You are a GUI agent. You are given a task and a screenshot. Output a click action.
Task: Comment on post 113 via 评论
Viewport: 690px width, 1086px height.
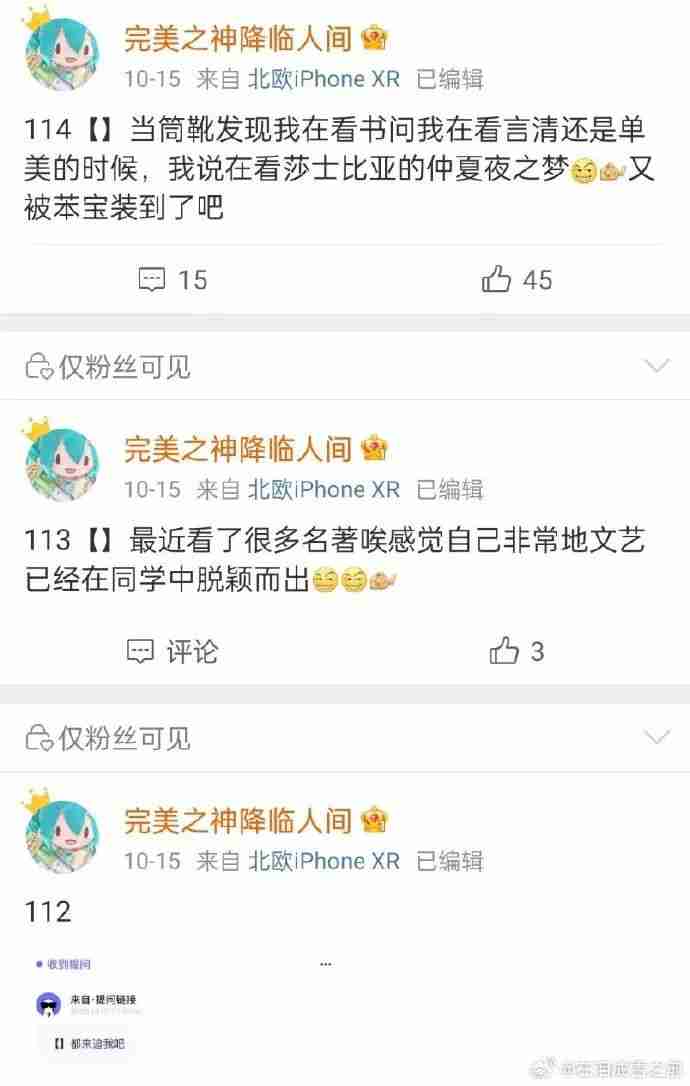(x=172, y=652)
